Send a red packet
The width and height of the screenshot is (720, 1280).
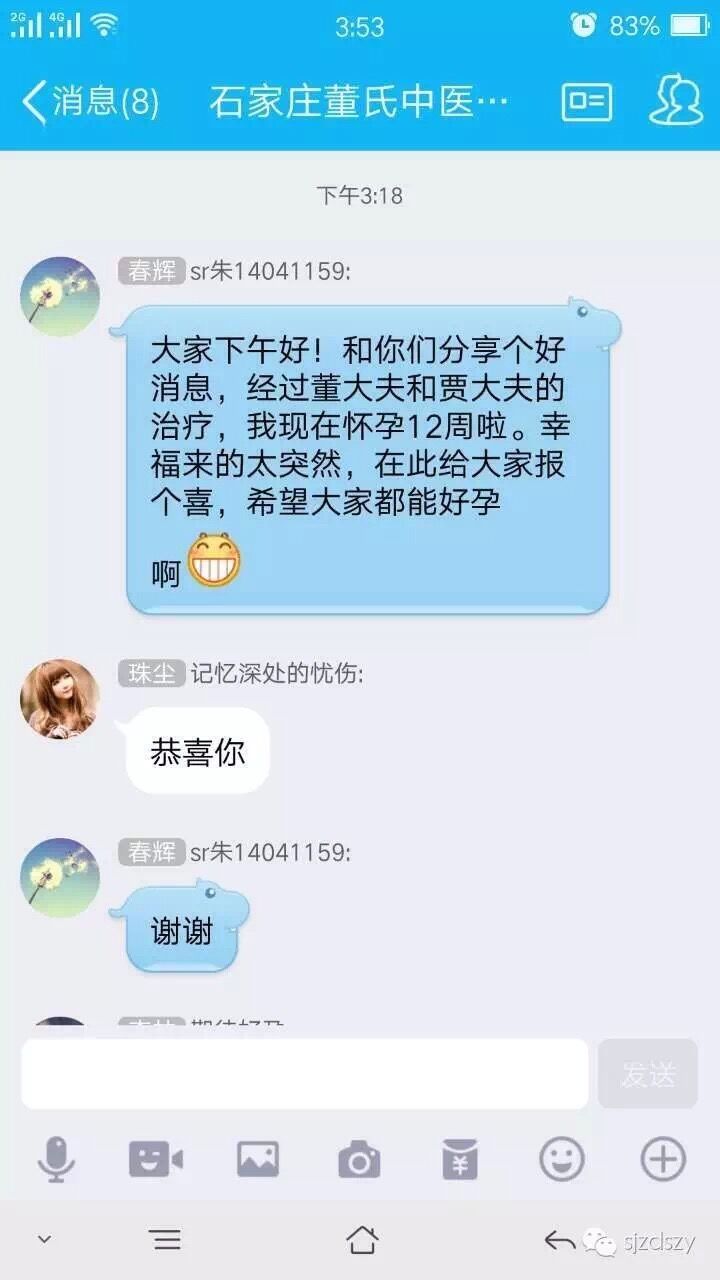460,1160
